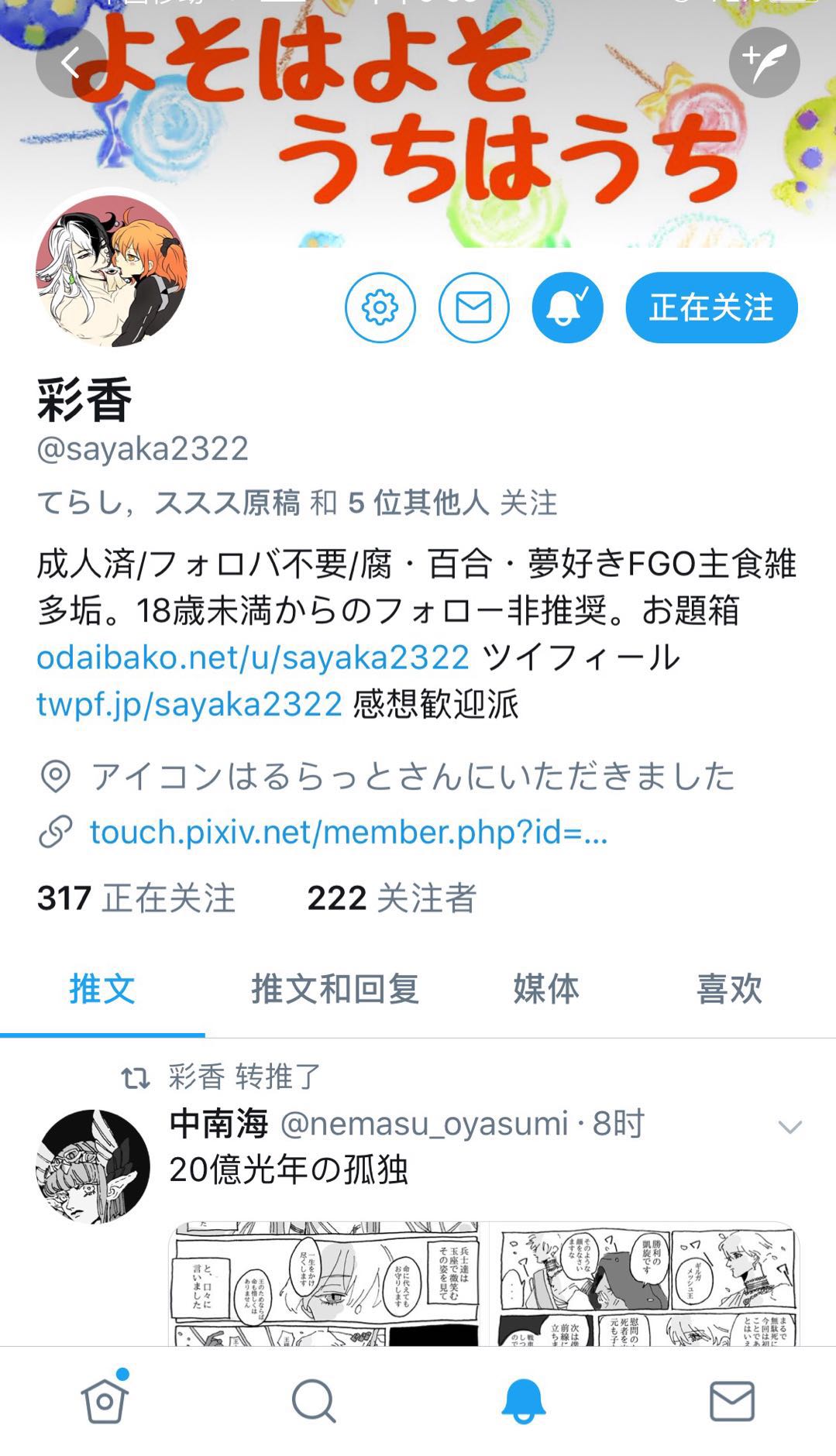The height and width of the screenshot is (1456, 836).
Task: Open the touch.pixiv.net profile link
Action: (349, 832)
